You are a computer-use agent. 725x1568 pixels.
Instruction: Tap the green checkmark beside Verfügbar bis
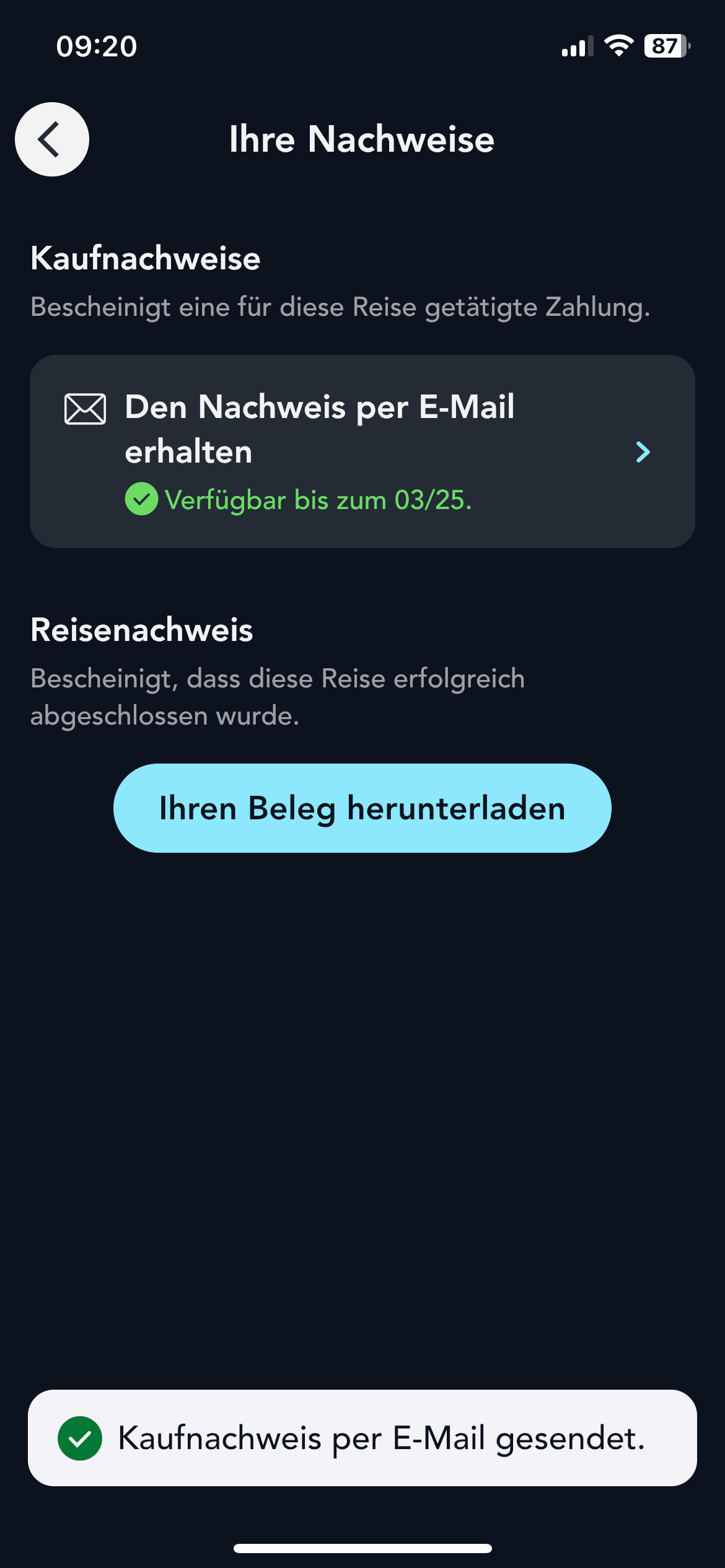141,499
